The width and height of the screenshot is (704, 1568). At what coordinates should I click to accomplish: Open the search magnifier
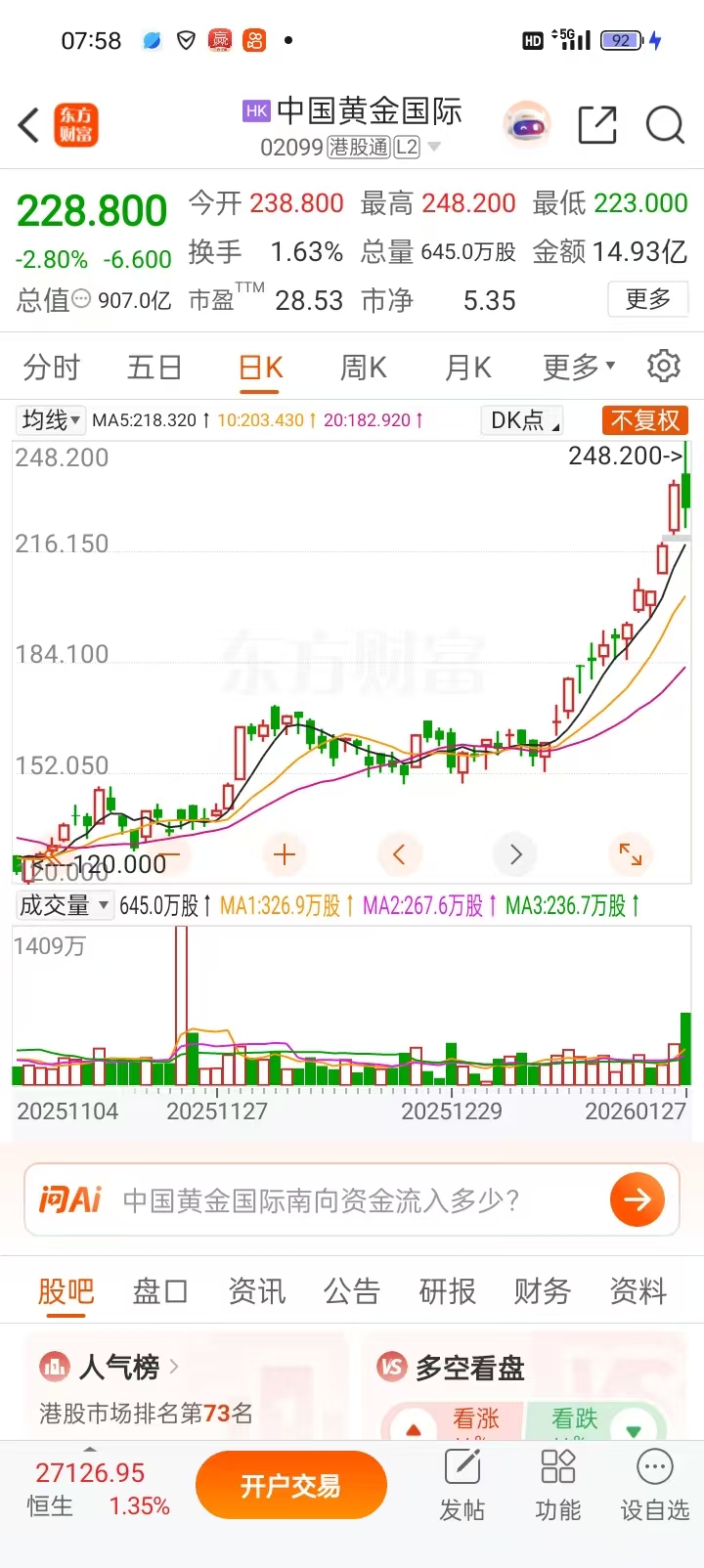pos(665,125)
